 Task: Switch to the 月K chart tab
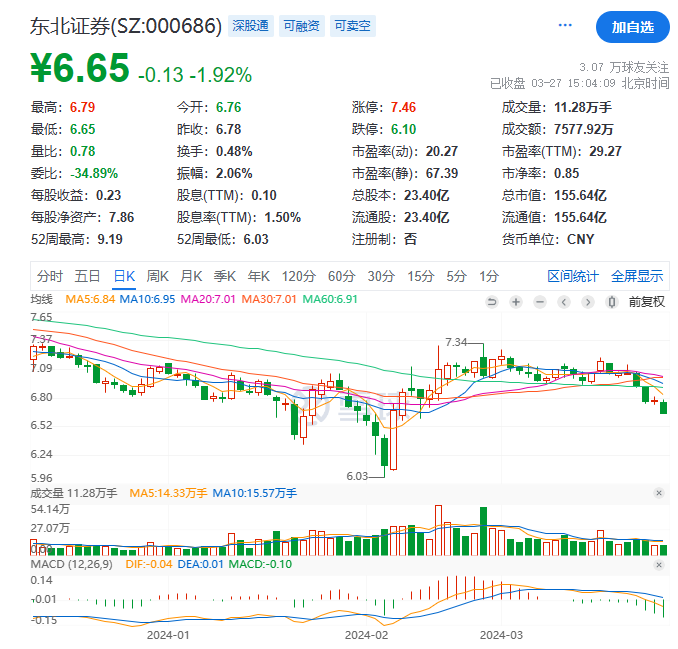(191, 276)
